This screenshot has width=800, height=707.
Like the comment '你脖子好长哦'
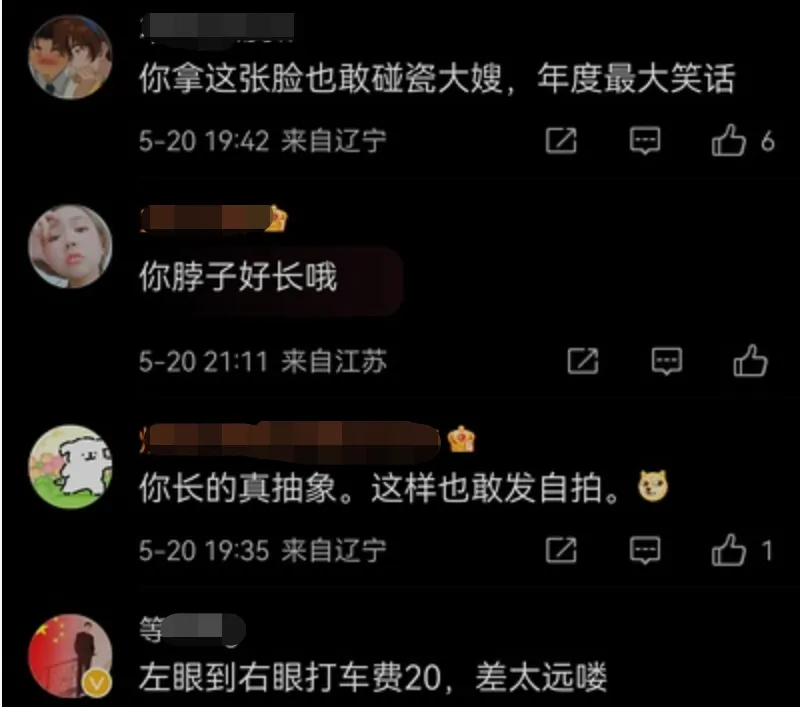point(751,360)
